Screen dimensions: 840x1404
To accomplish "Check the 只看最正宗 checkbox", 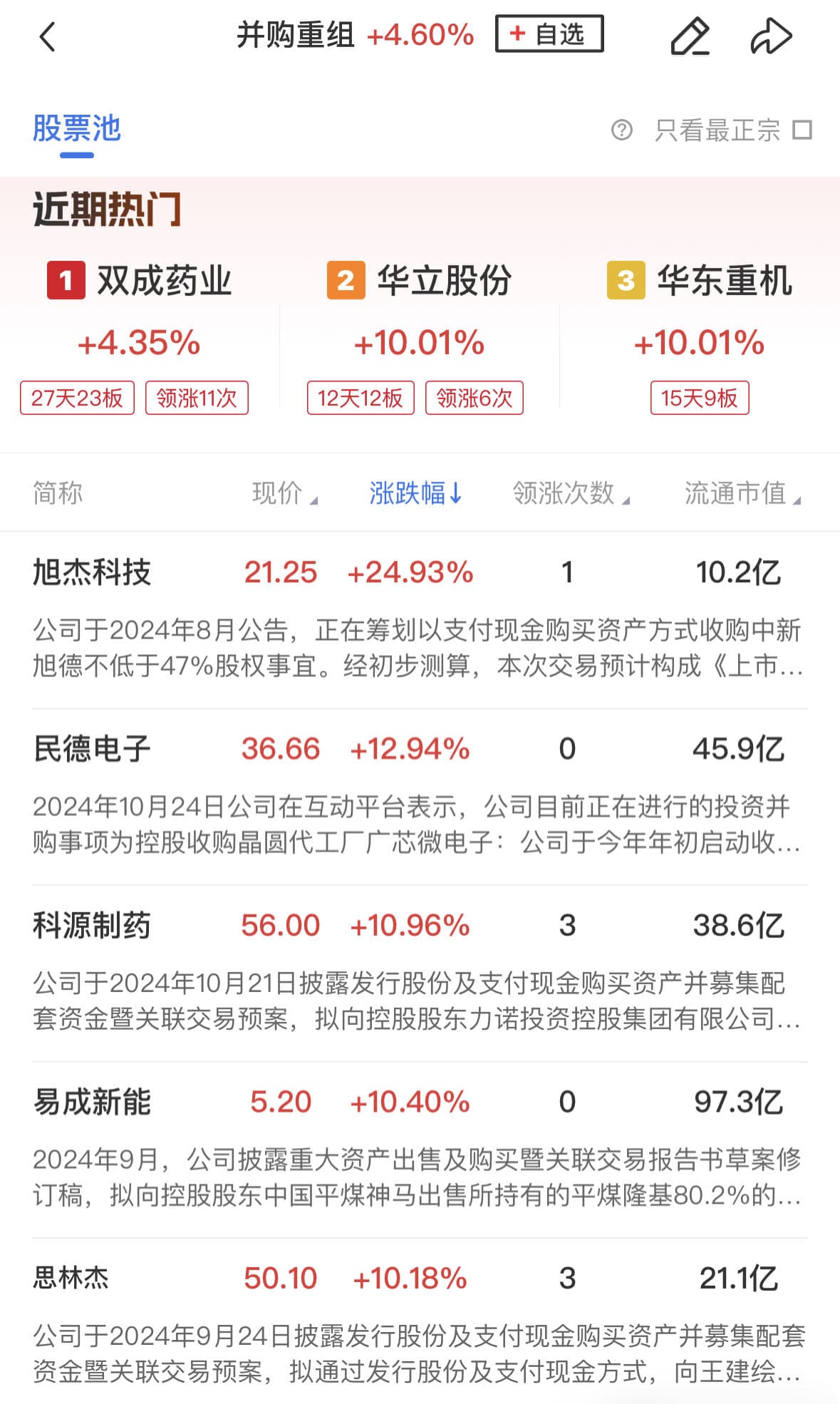I will tap(802, 130).
